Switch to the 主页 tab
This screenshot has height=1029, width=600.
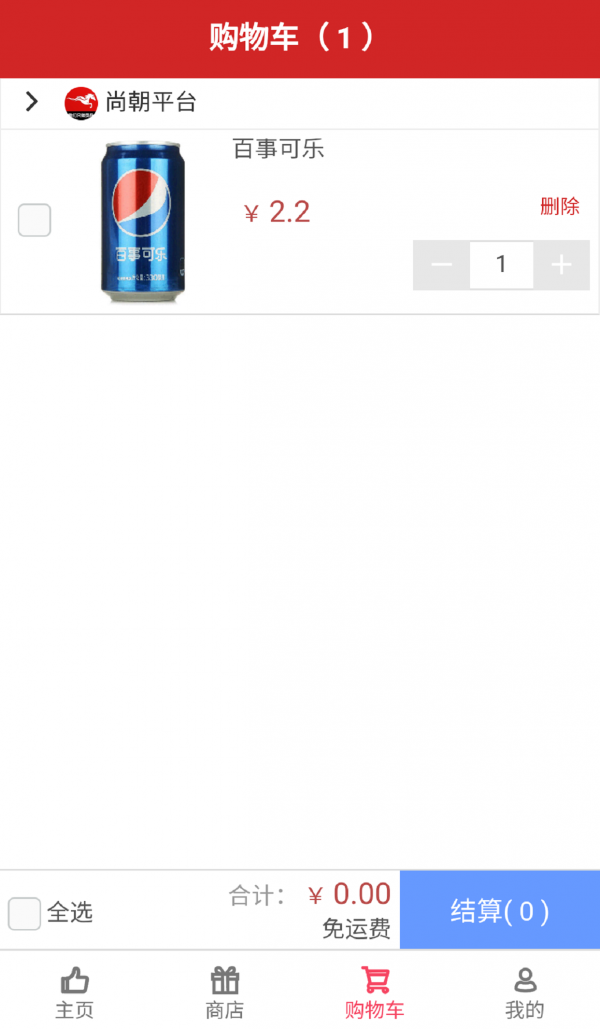click(x=75, y=991)
